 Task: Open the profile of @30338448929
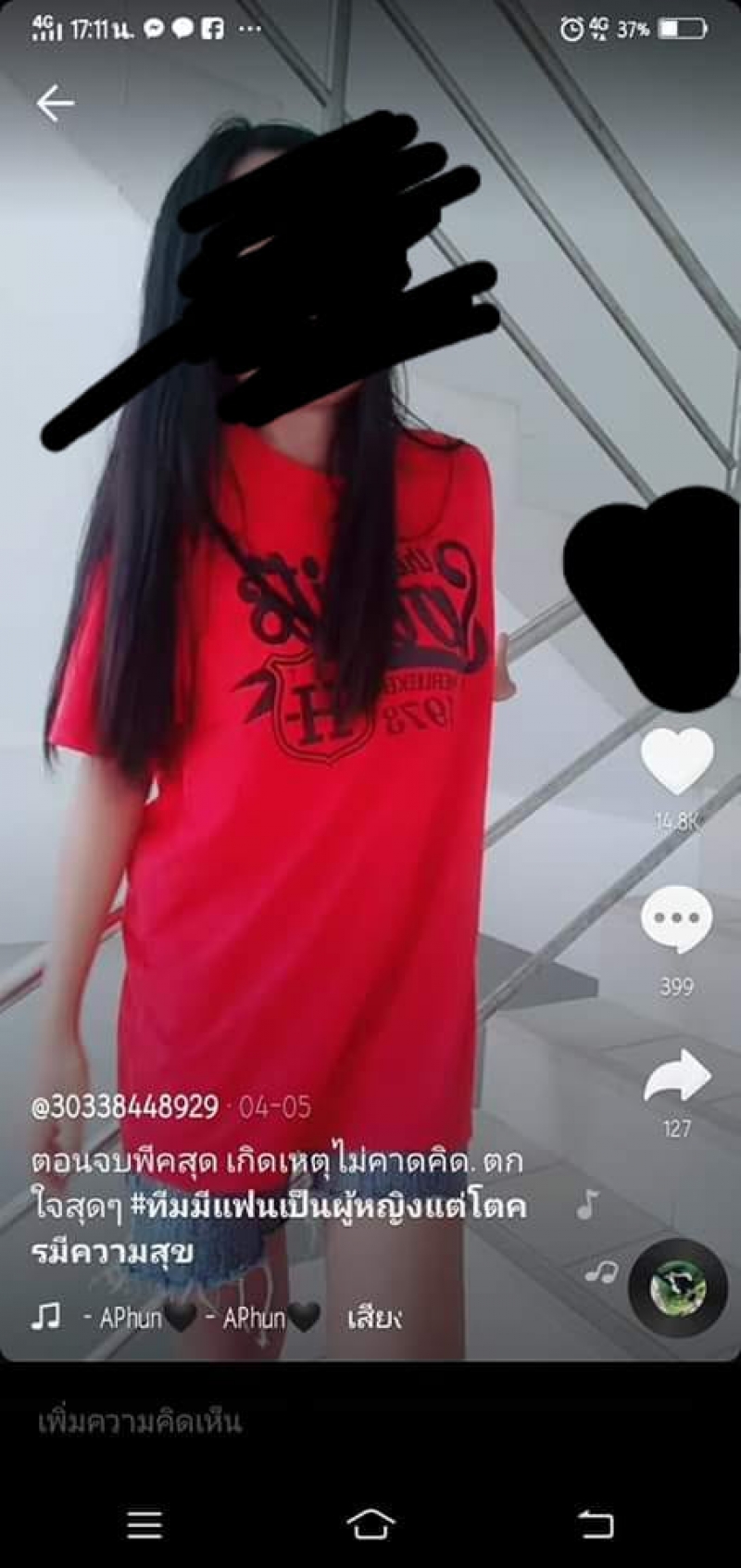(125, 1106)
